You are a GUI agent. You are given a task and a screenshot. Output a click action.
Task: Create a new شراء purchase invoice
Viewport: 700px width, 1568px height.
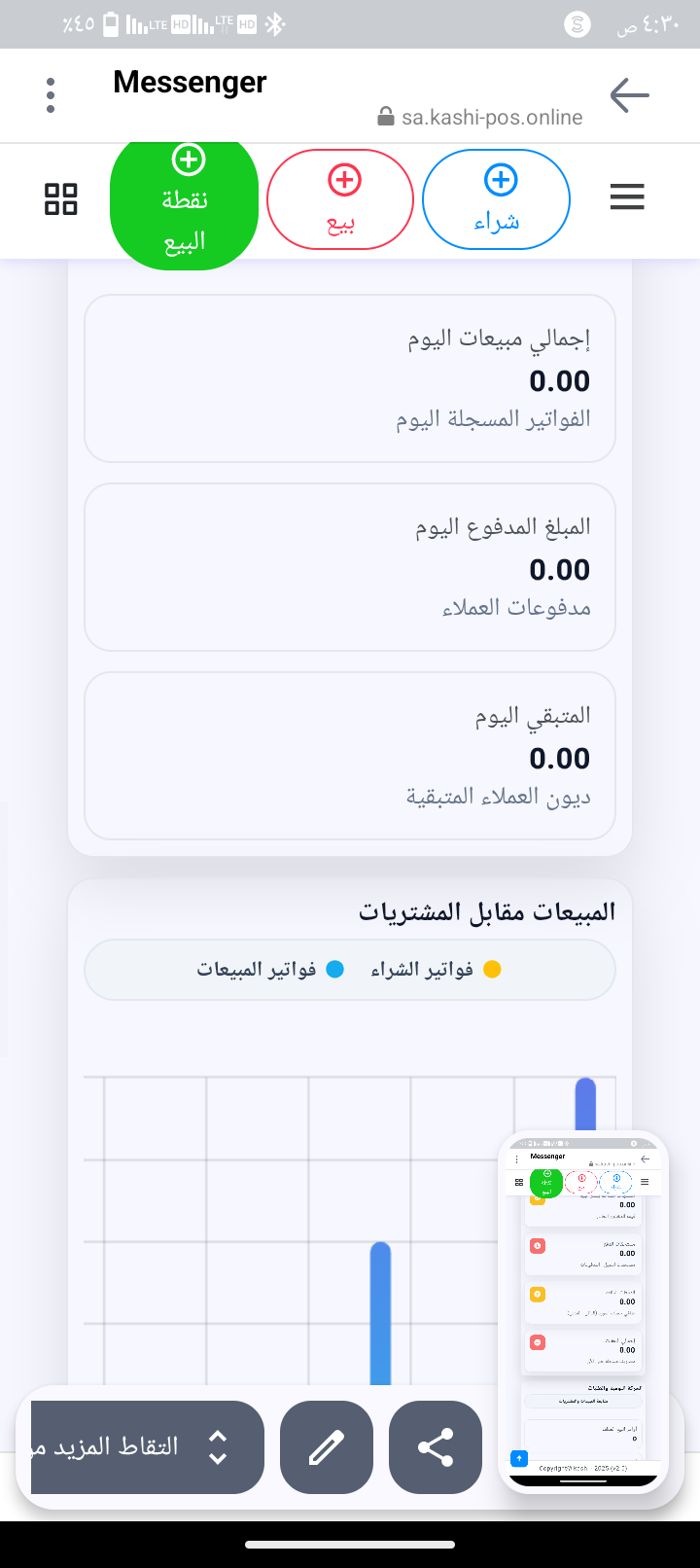pyautogui.click(x=497, y=199)
